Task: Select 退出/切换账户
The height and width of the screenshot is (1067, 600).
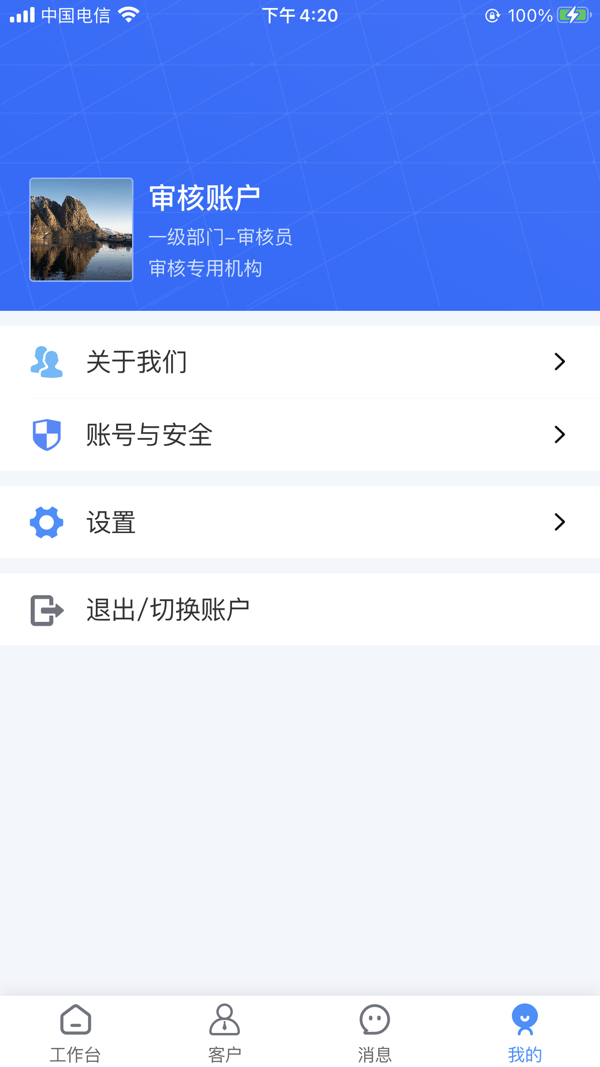Action: click(x=300, y=609)
